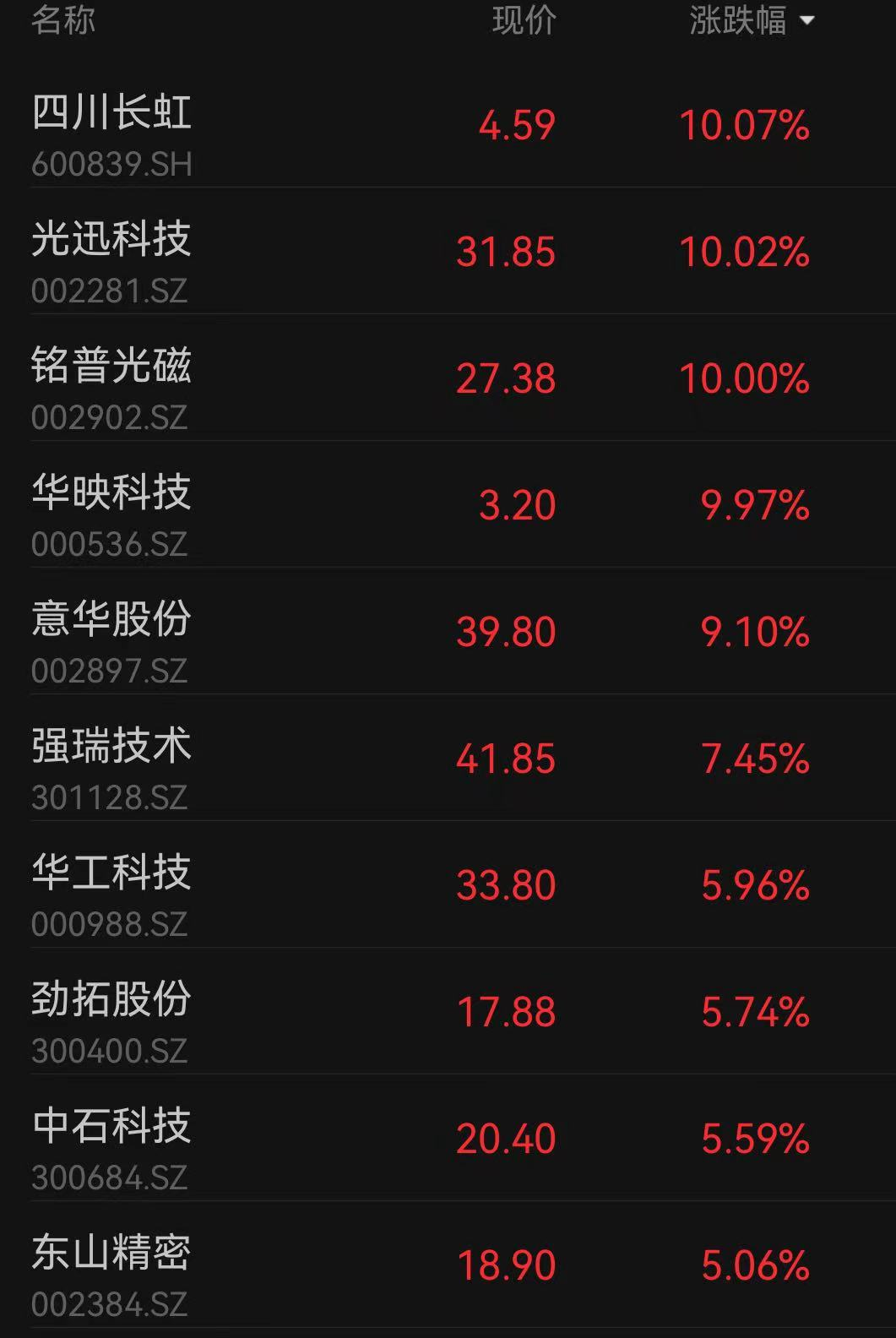896x1338 pixels.
Task: Sort the list by 涨跌幅 column
Action: [750, 20]
